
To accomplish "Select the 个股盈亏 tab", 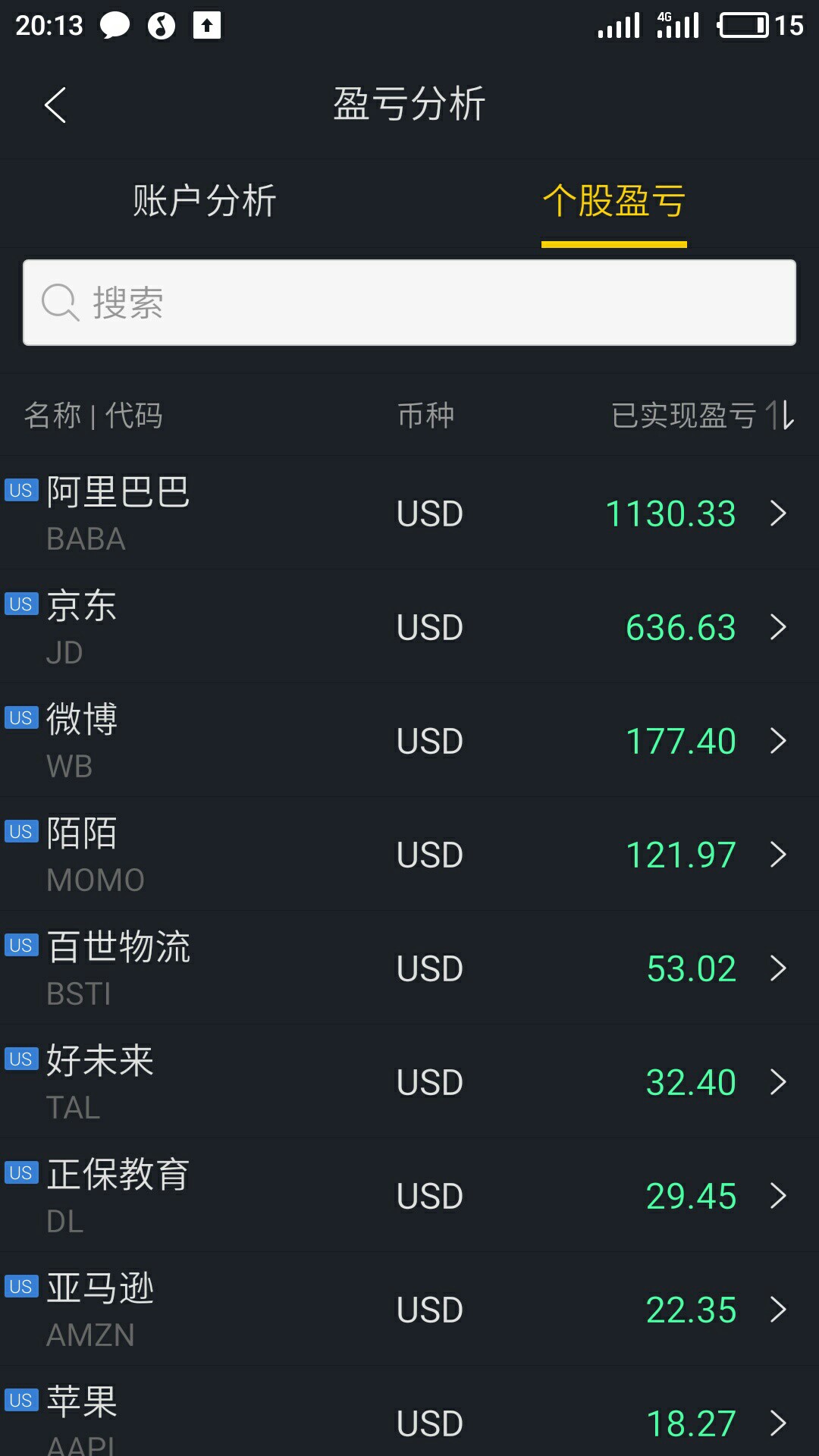I will [613, 202].
